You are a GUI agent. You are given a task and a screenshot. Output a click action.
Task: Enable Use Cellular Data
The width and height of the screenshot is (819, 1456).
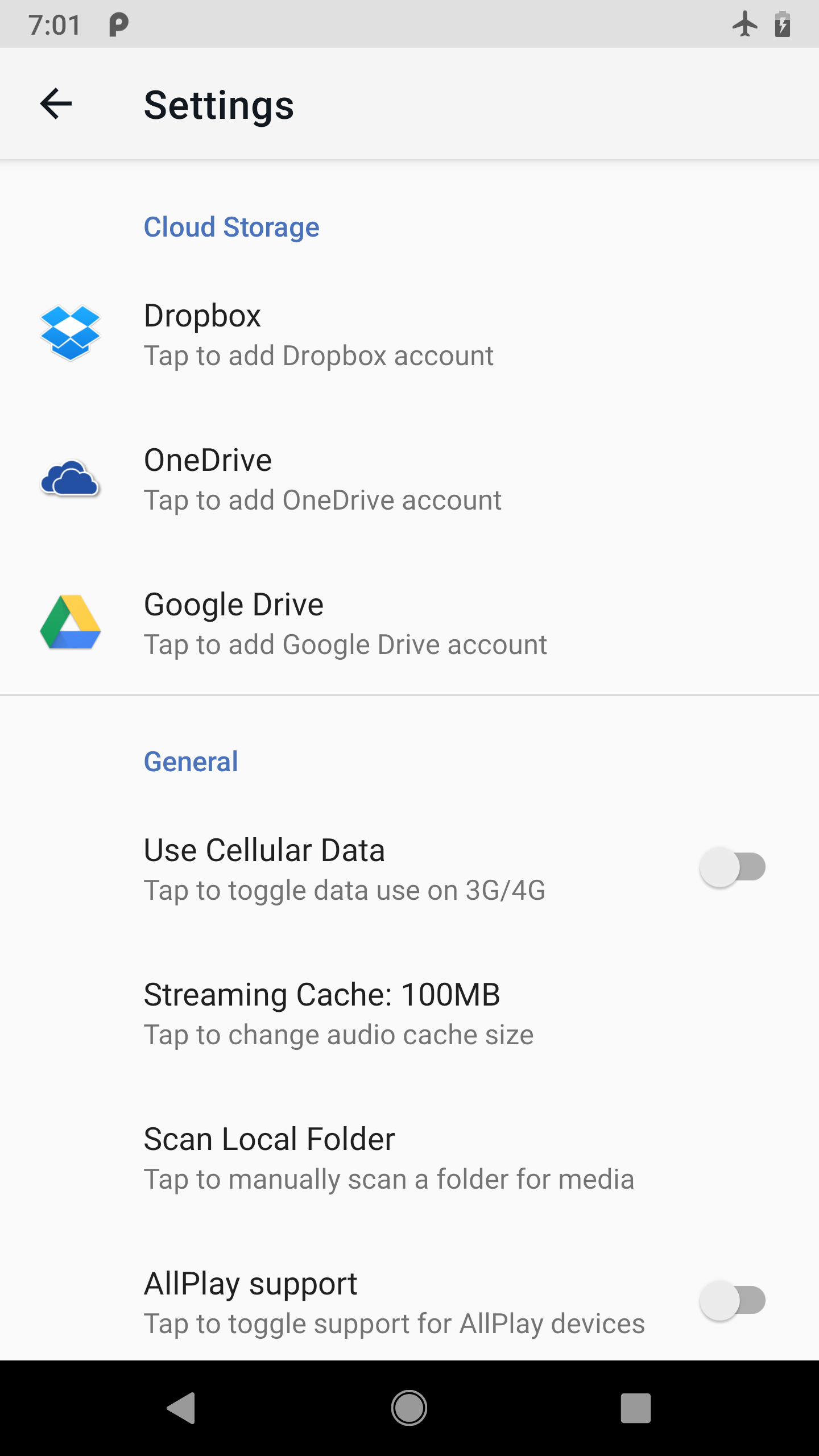click(733, 867)
